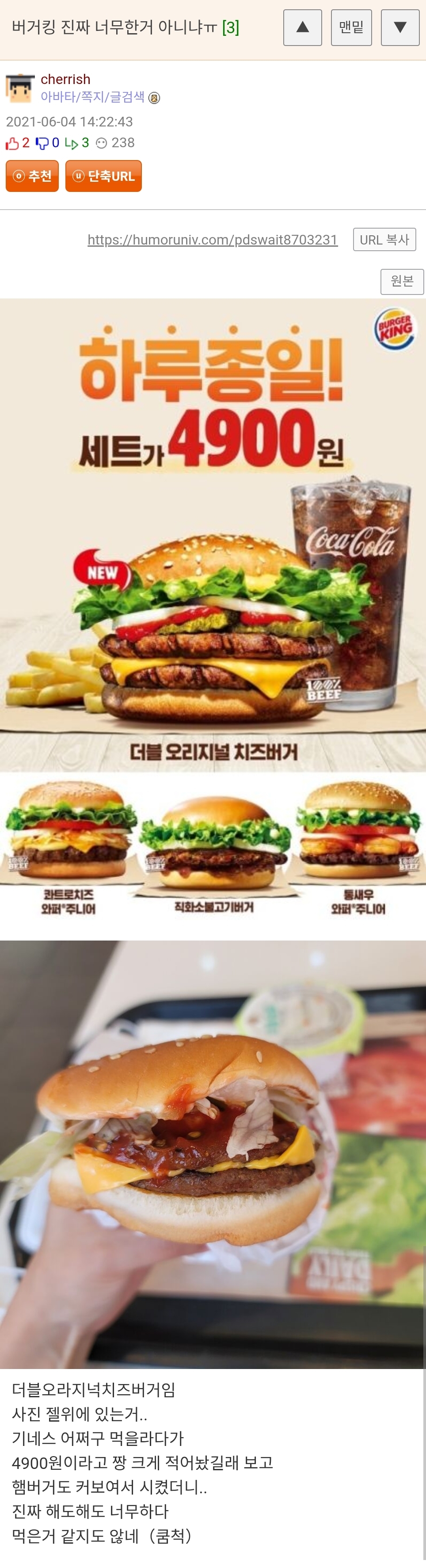Copy the link with URL 복사
Screen dimensions: 426x1568
click(x=384, y=240)
